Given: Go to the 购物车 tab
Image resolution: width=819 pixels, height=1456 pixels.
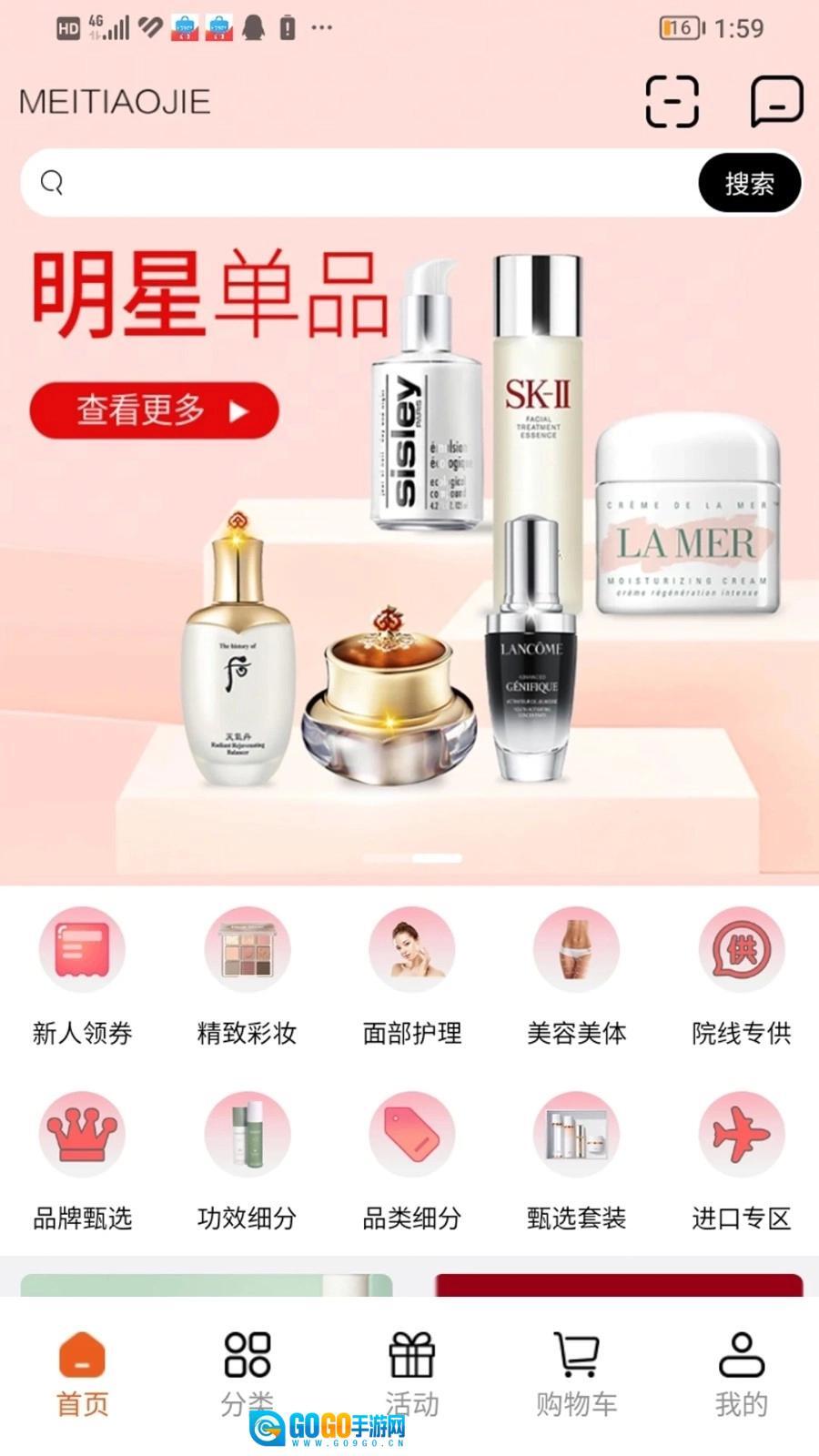Looking at the screenshot, I should coord(576,1372).
